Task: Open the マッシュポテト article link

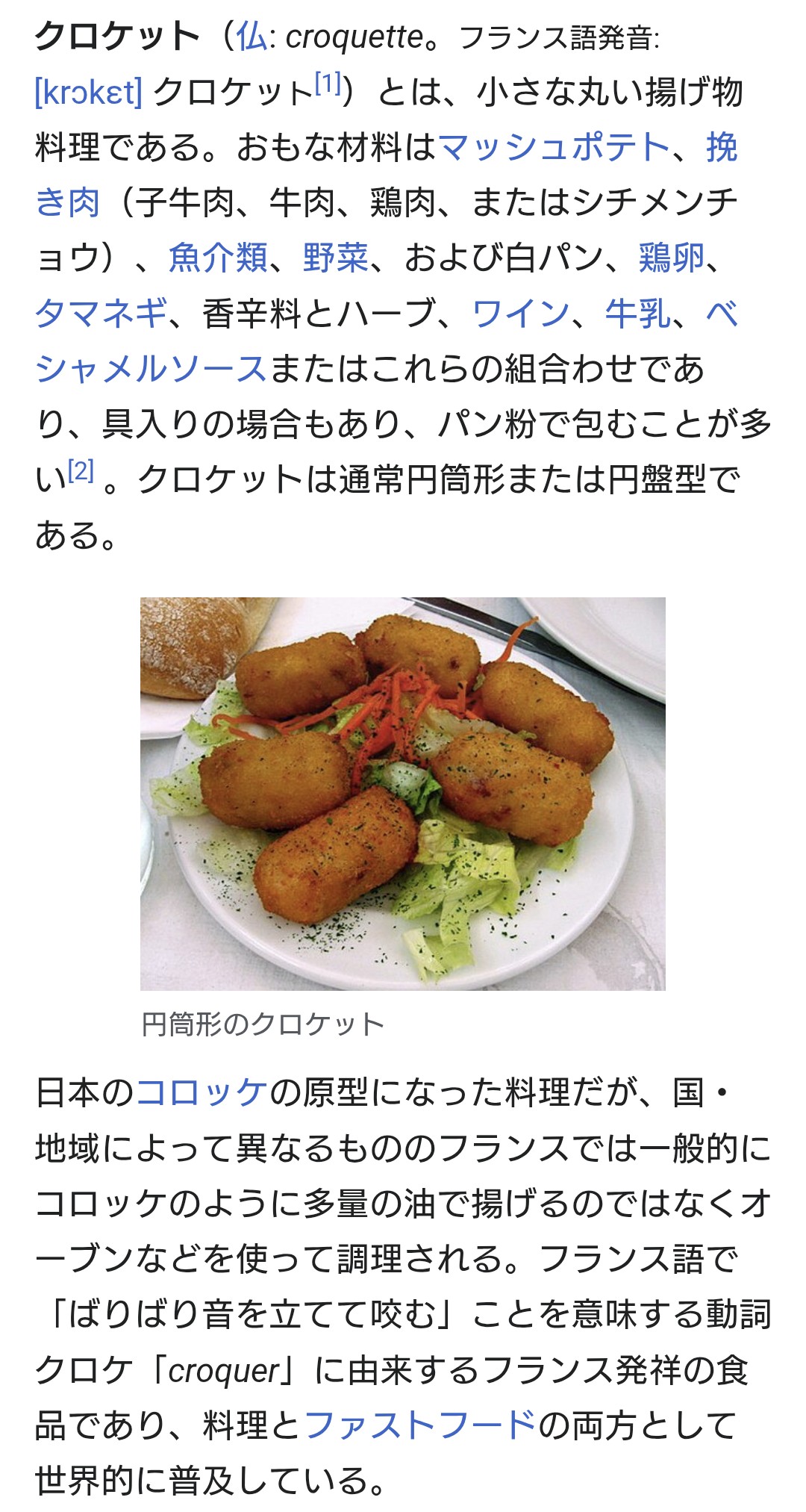Action: coord(554,147)
